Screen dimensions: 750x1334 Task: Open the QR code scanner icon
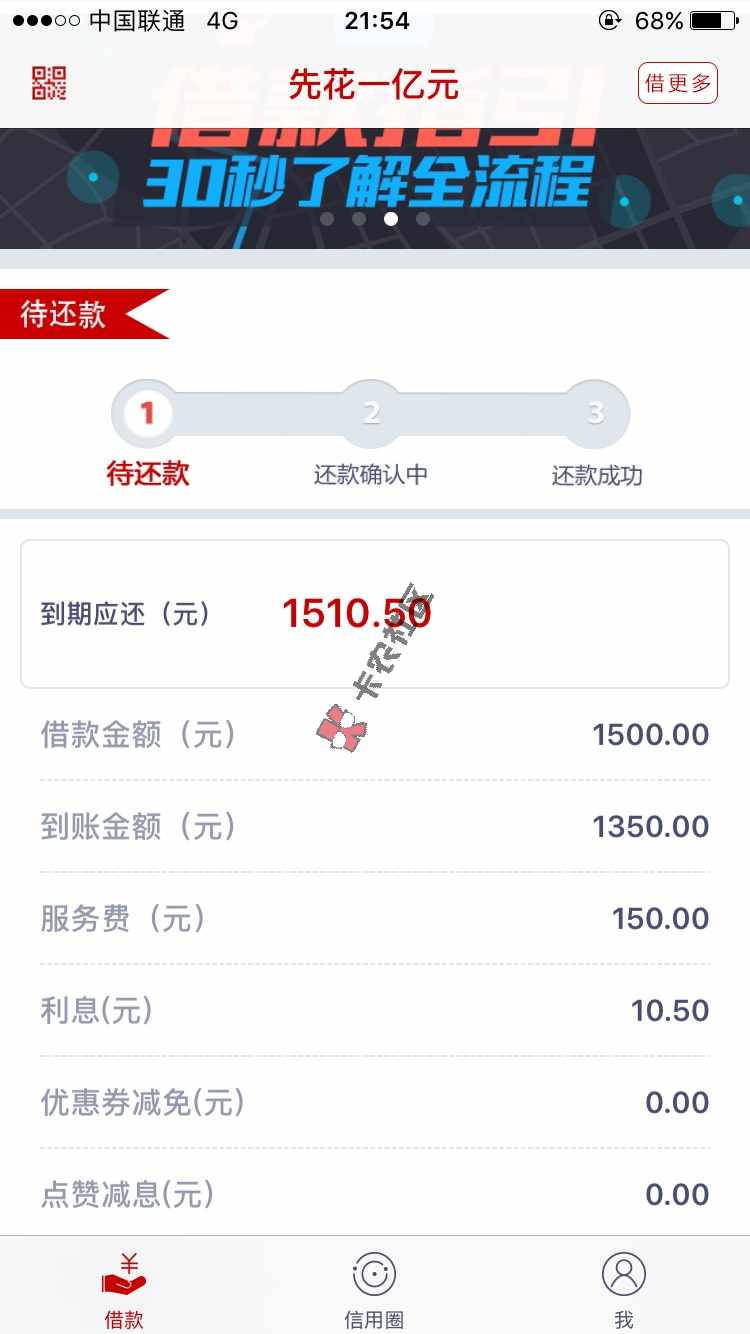click(x=49, y=83)
